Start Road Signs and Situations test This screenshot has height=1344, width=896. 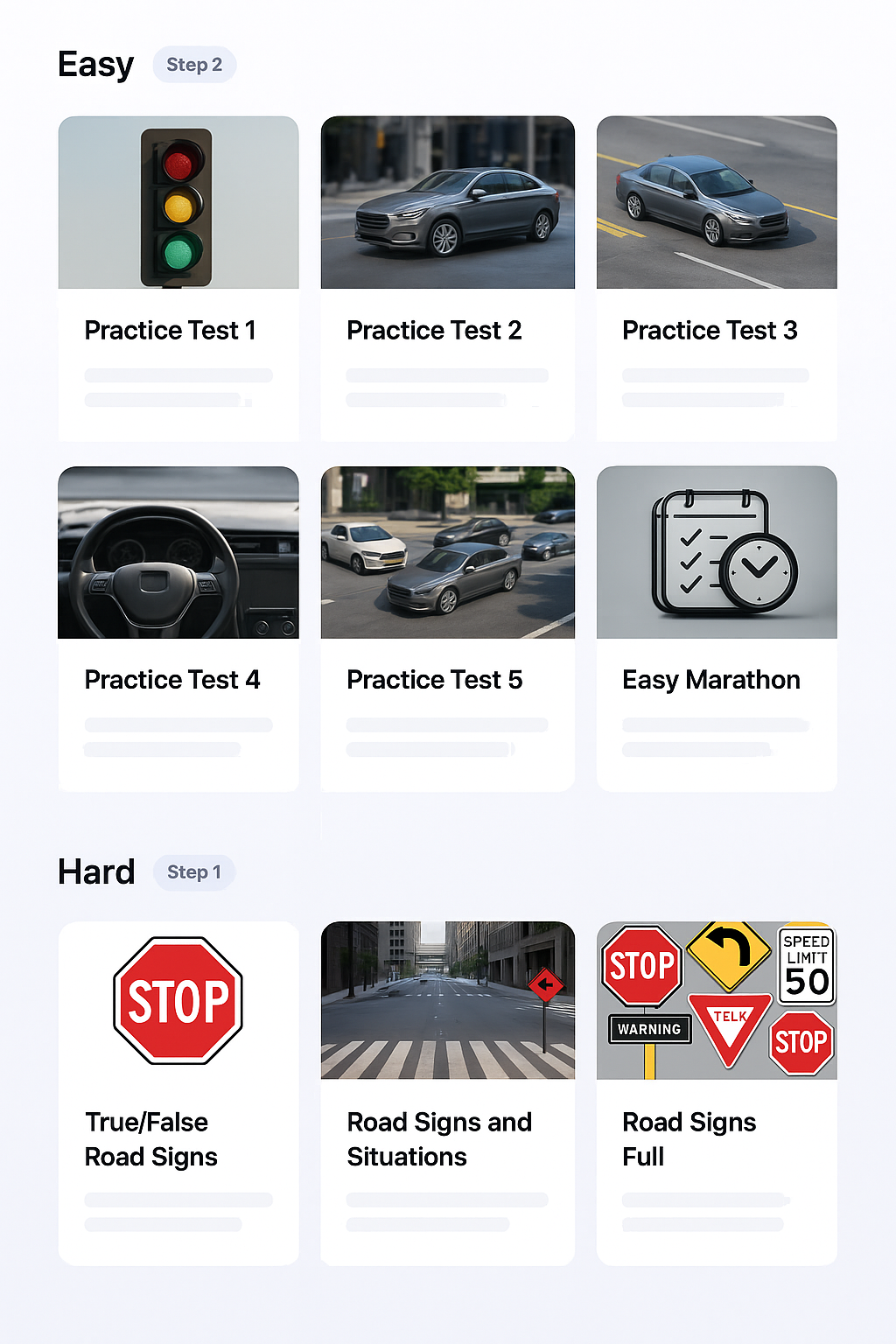tap(447, 1092)
